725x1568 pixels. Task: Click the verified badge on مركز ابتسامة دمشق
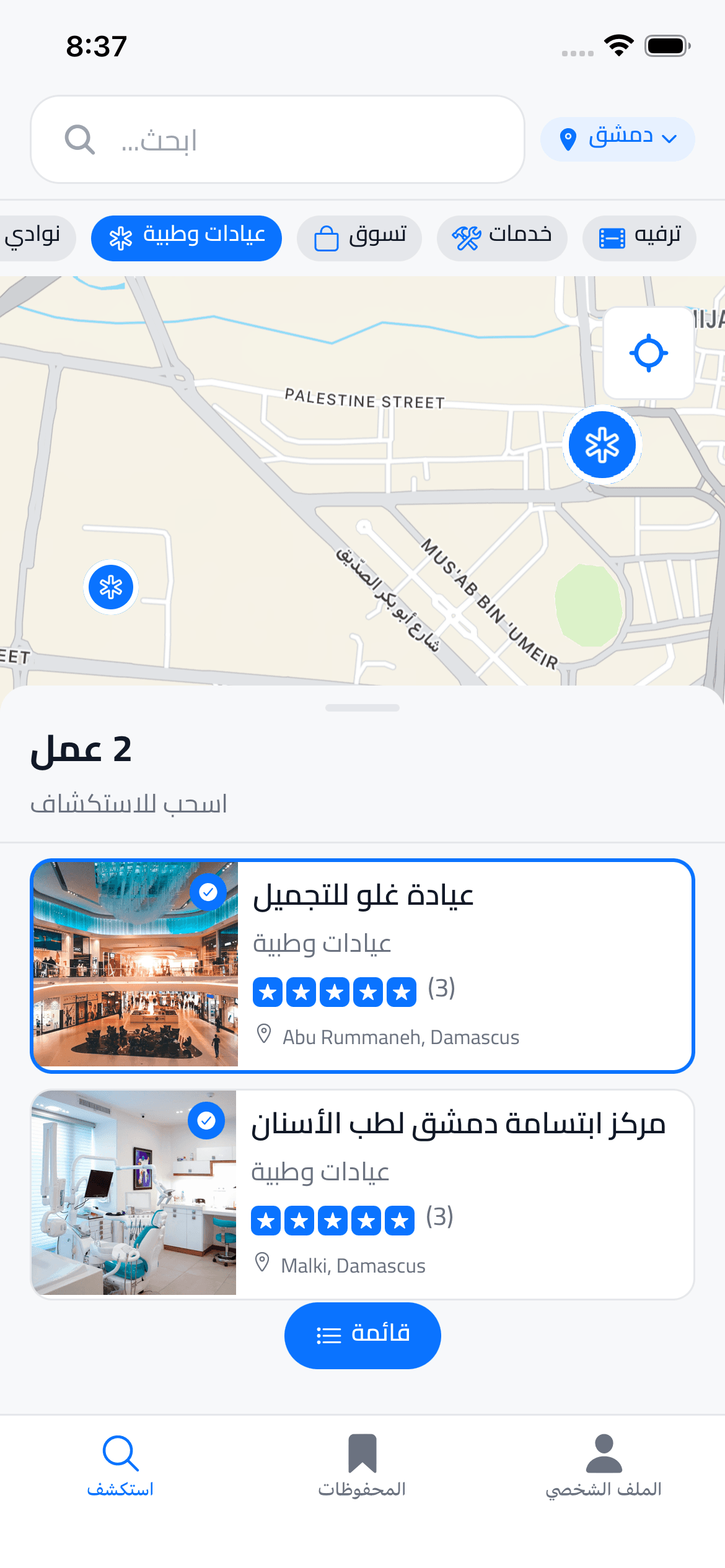pyautogui.click(x=208, y=1122)
